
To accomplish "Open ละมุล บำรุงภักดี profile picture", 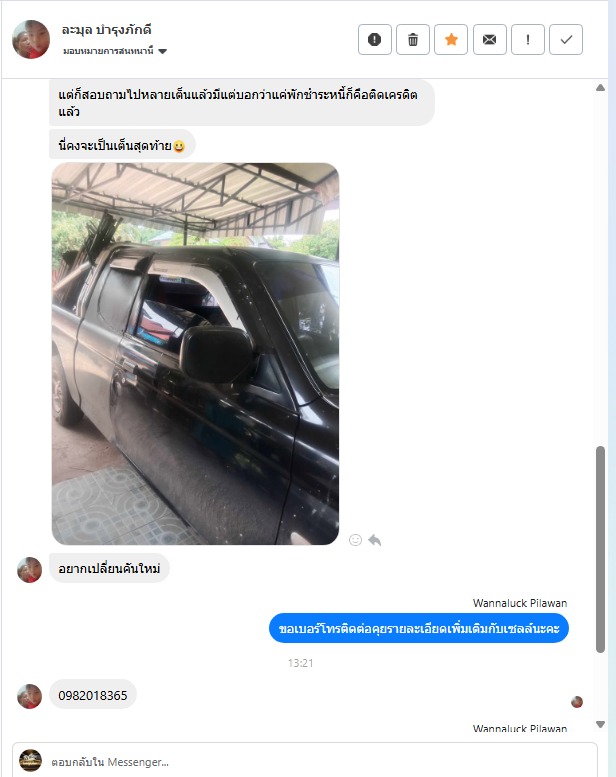I will tap(31, 39).
